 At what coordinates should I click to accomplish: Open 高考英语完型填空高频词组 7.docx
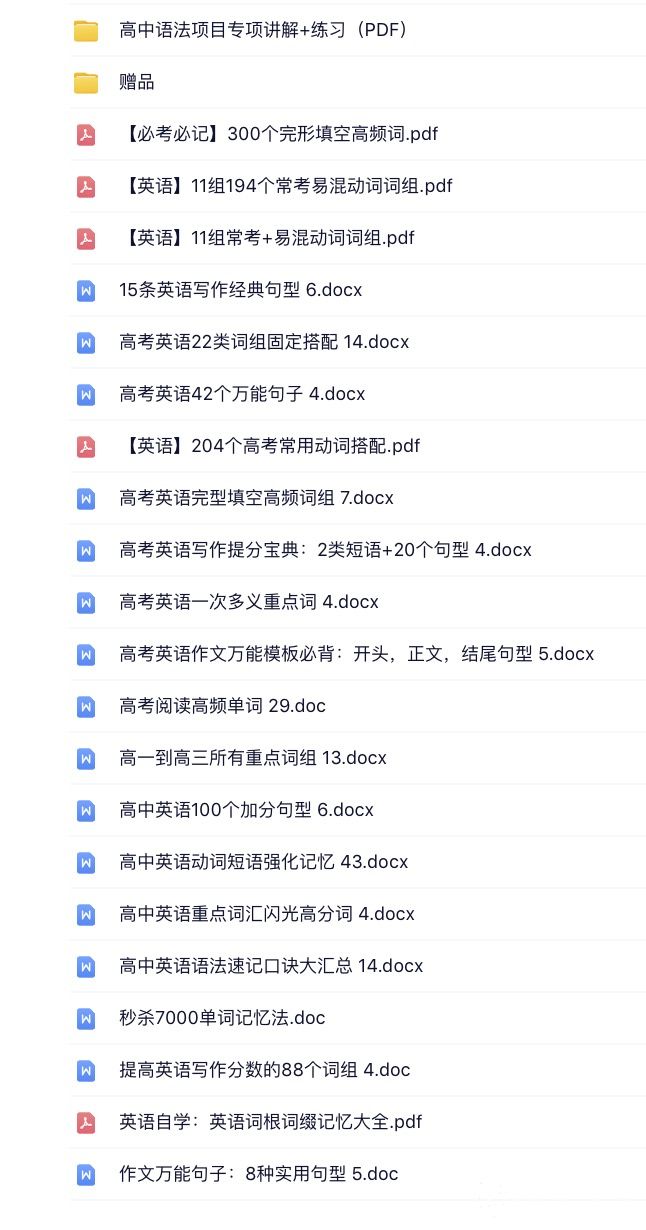(256, 498)
